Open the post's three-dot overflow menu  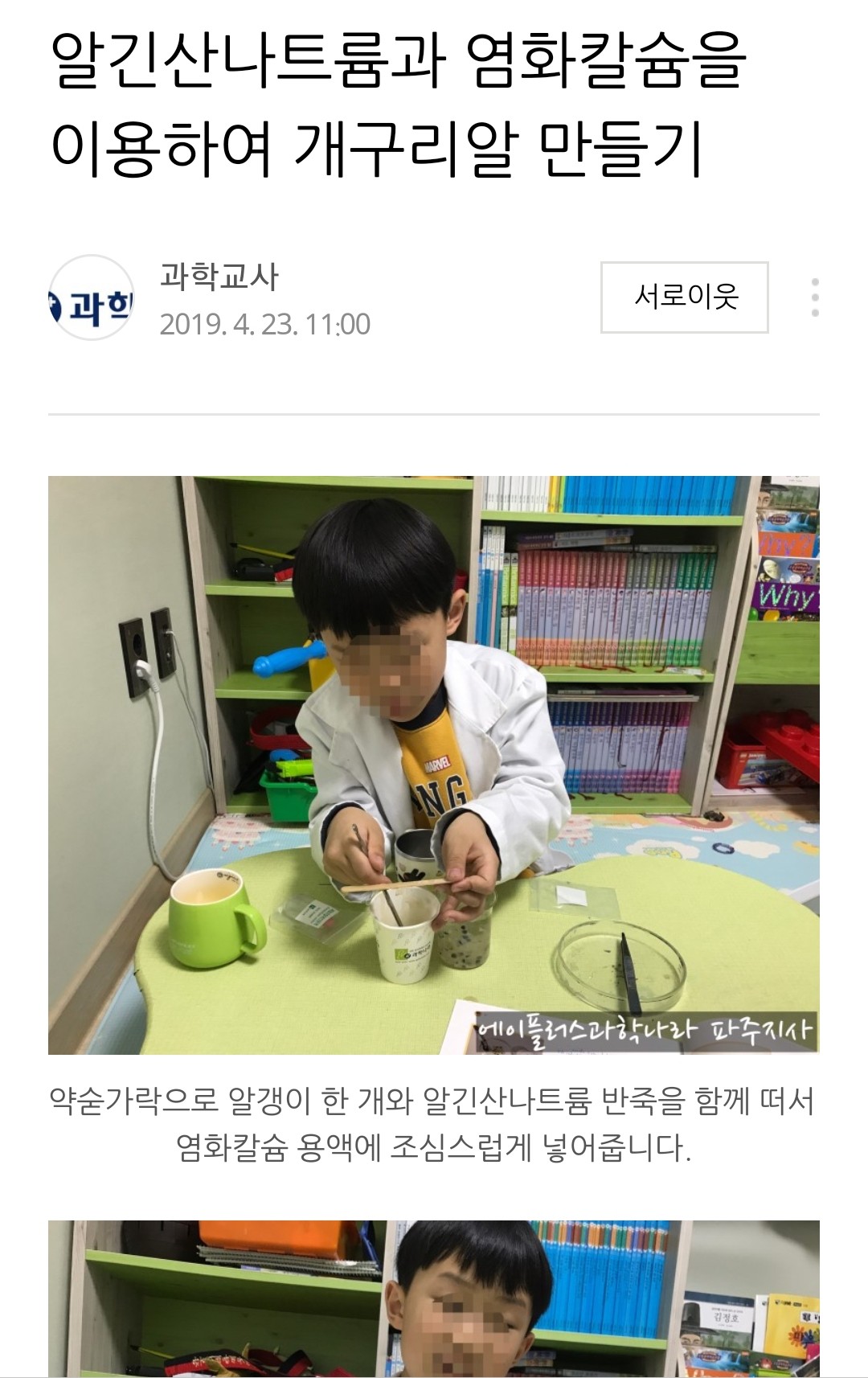coord(815,297)
